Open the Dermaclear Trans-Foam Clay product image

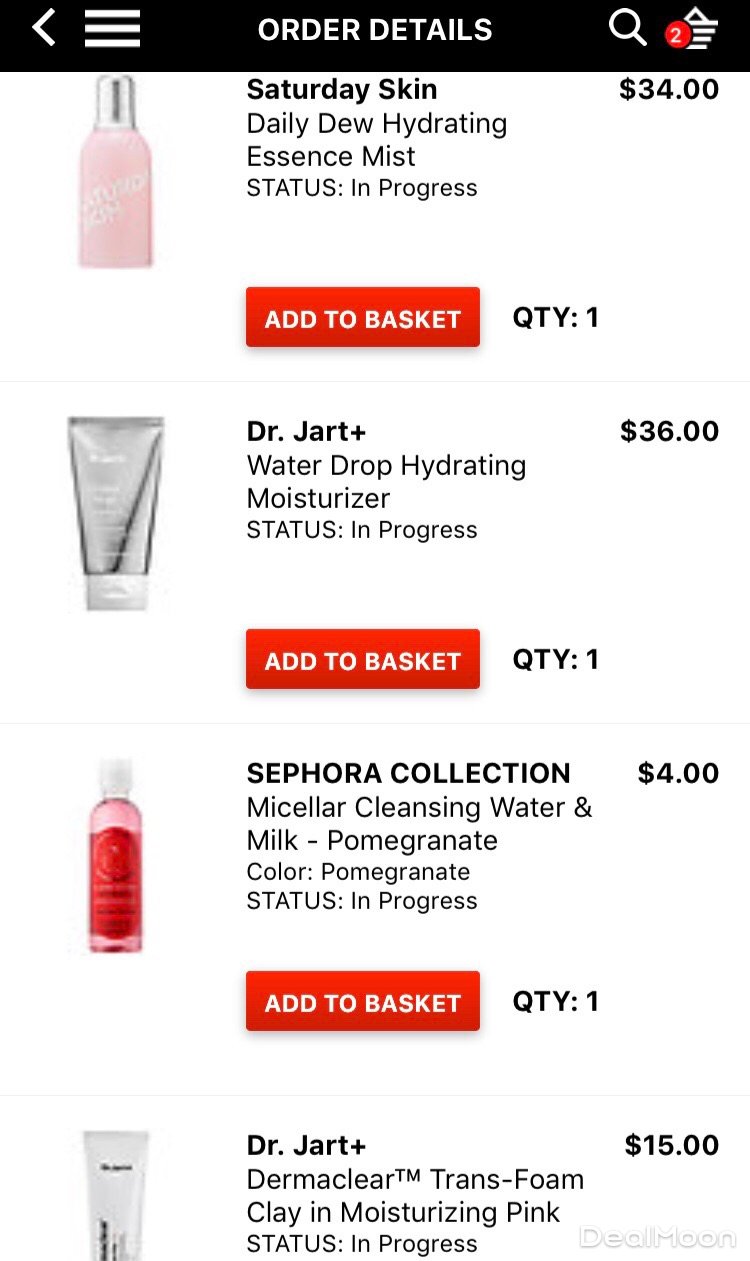(116, 1195)
